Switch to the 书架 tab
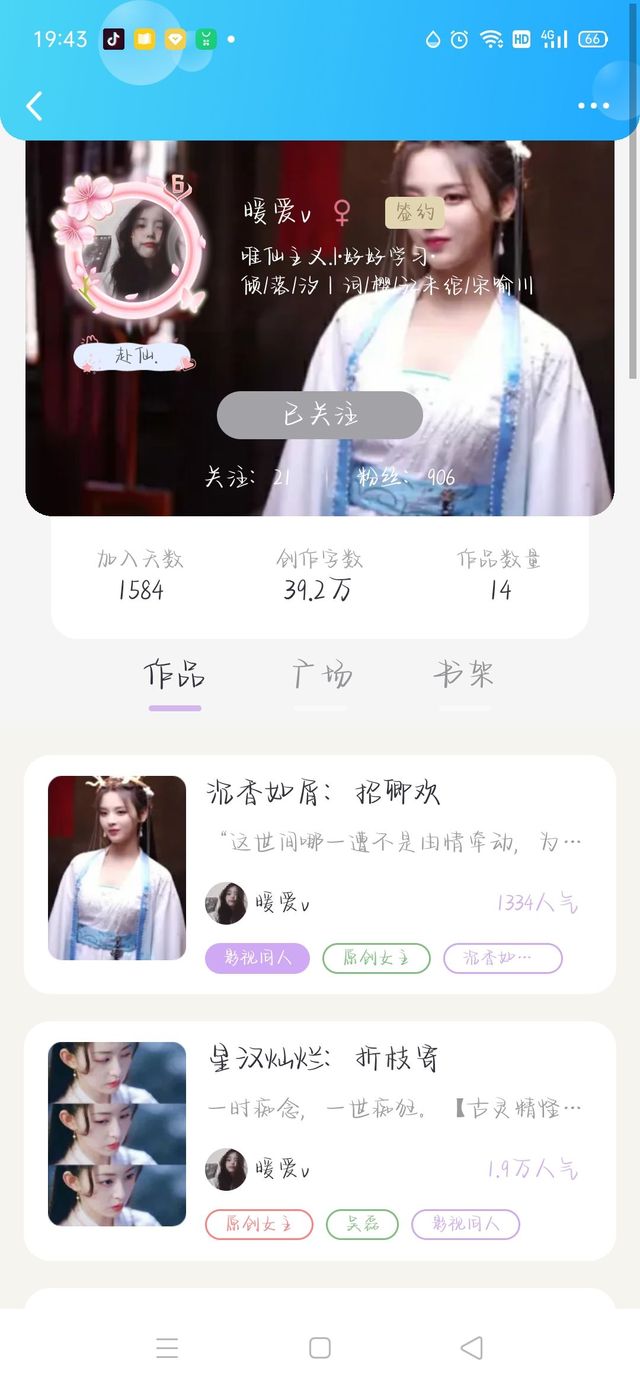The image size is (640, 1387). click(x=464, y=676)
